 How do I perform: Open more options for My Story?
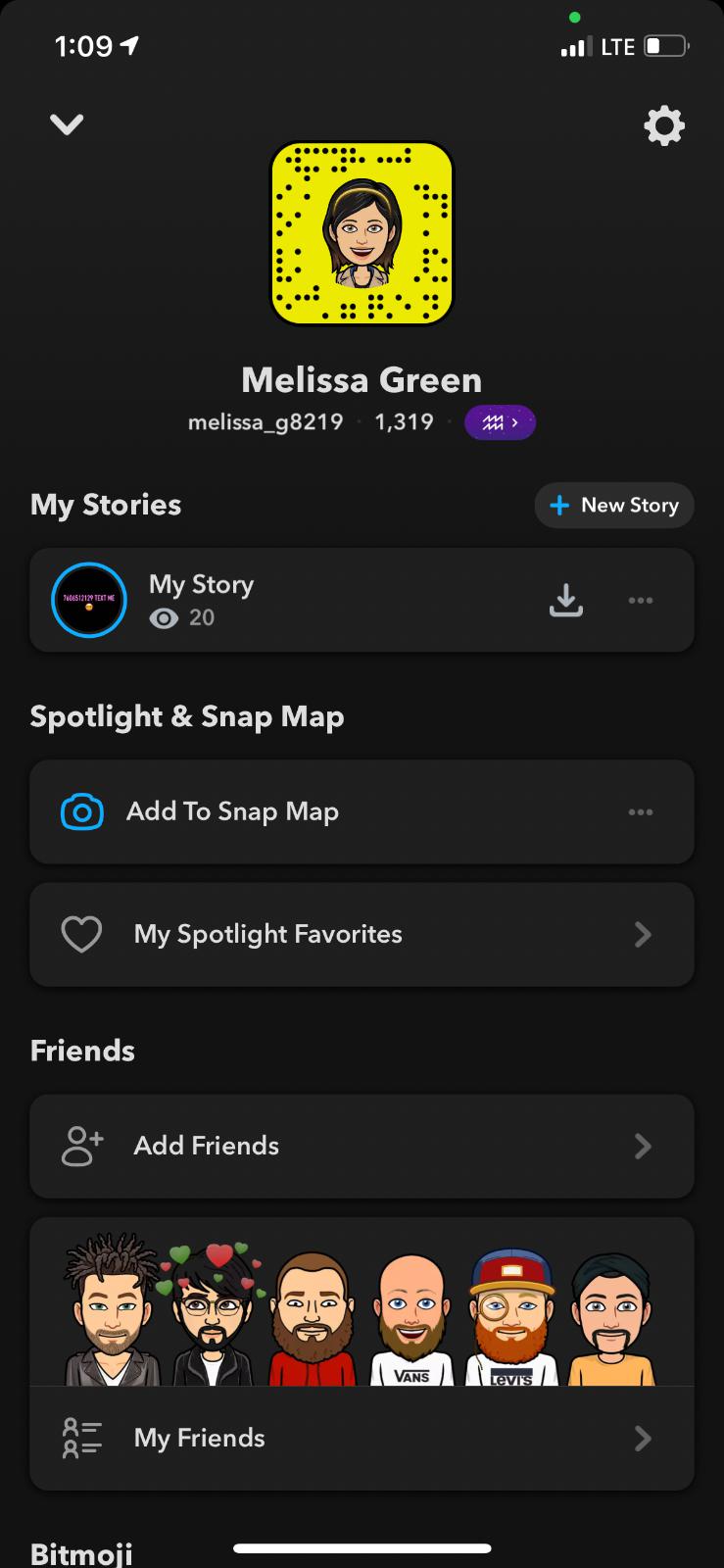pyautogui.click(x=641, y=601)
